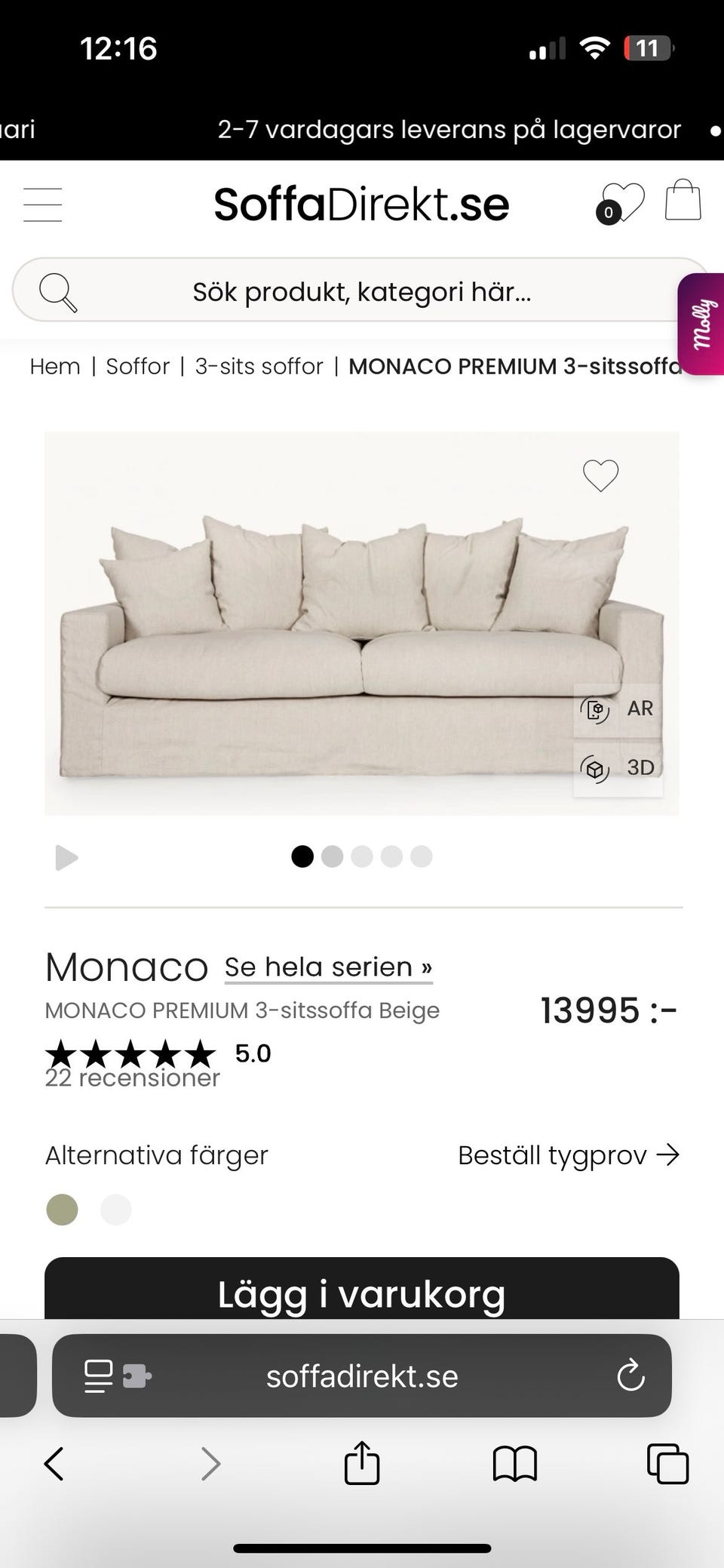Viewport: 724px width, 1568px height.
Task: Open the shopping bag
Action: (683, 201)
